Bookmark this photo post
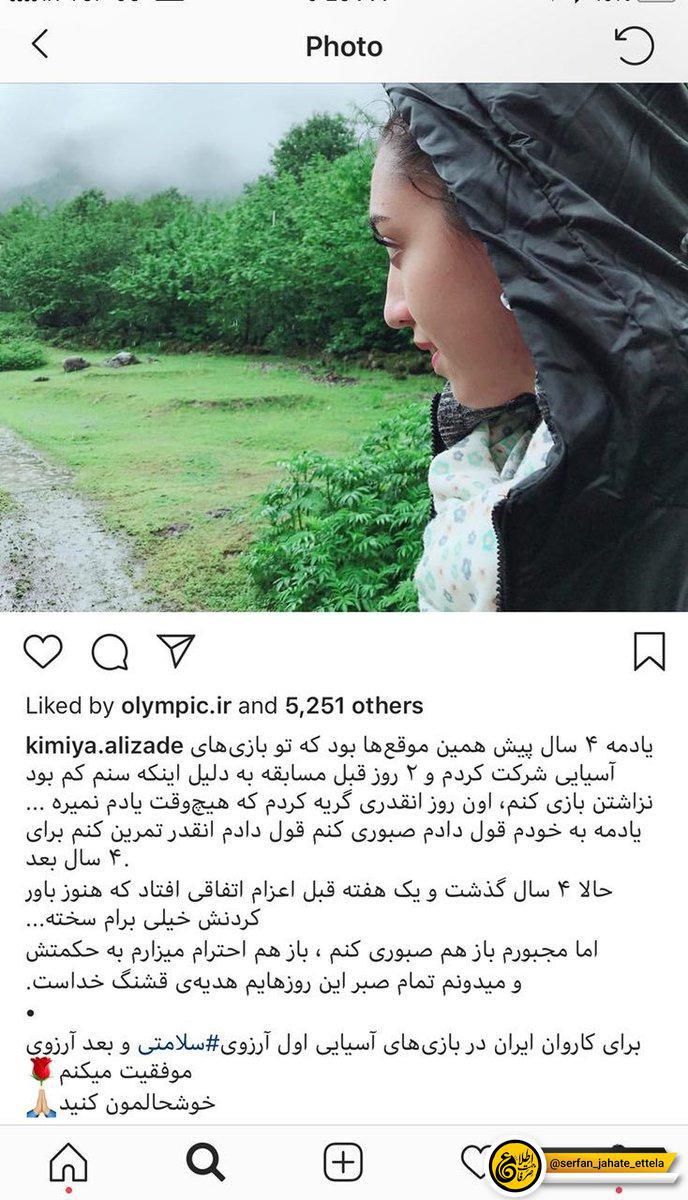Viewport: 688px width, 1200px height. point(649,651)
